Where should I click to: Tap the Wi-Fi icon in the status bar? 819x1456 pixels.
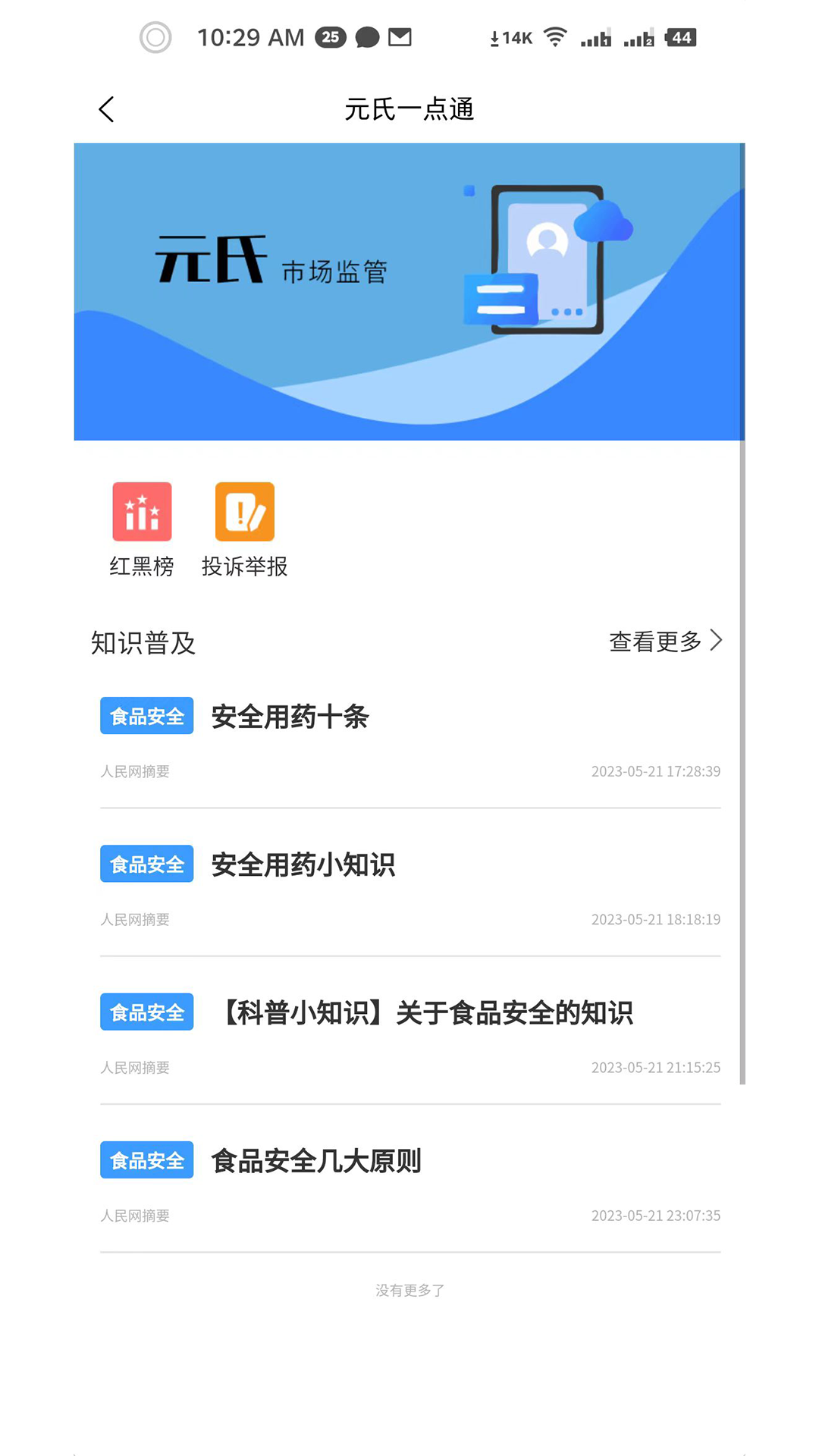pyautogui.click(x=553, y=36)
